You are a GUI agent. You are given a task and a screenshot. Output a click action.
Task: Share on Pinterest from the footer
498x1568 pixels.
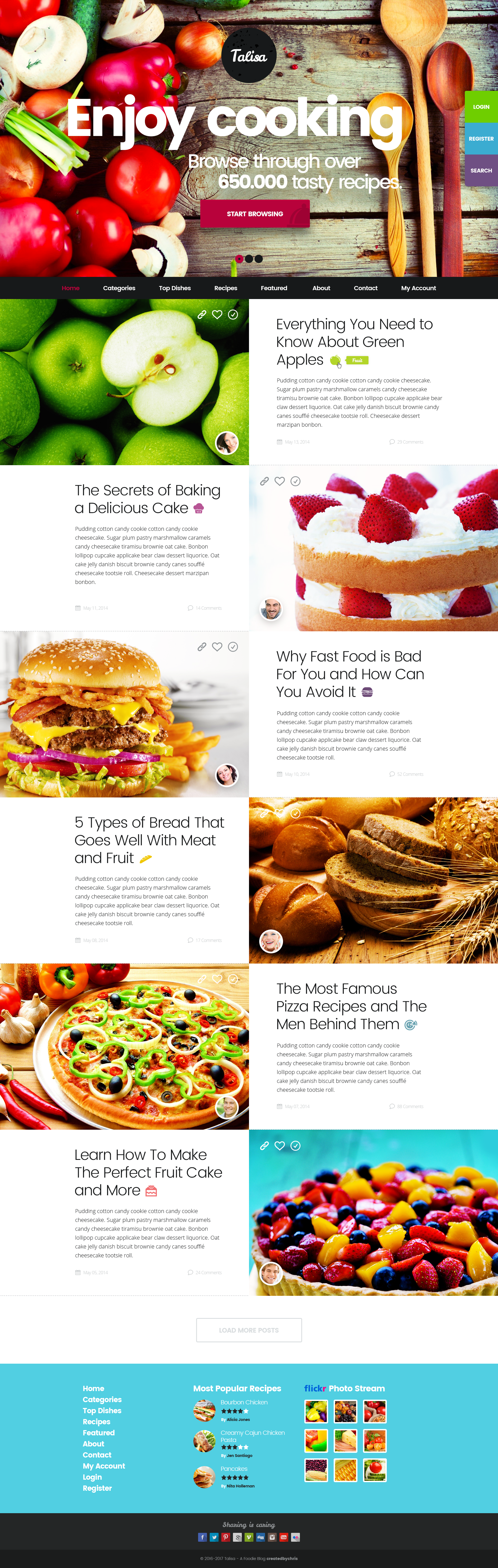225,1537
